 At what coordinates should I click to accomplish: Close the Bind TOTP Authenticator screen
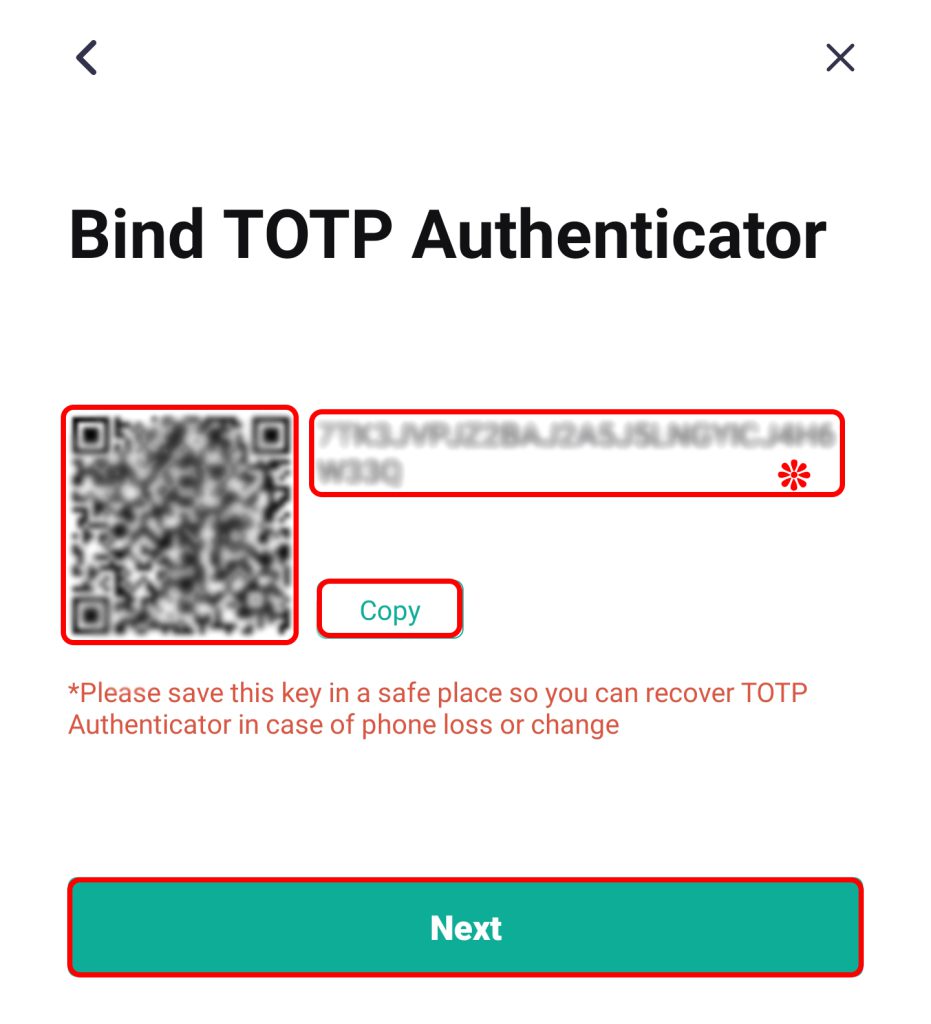[x=840, y=58]
